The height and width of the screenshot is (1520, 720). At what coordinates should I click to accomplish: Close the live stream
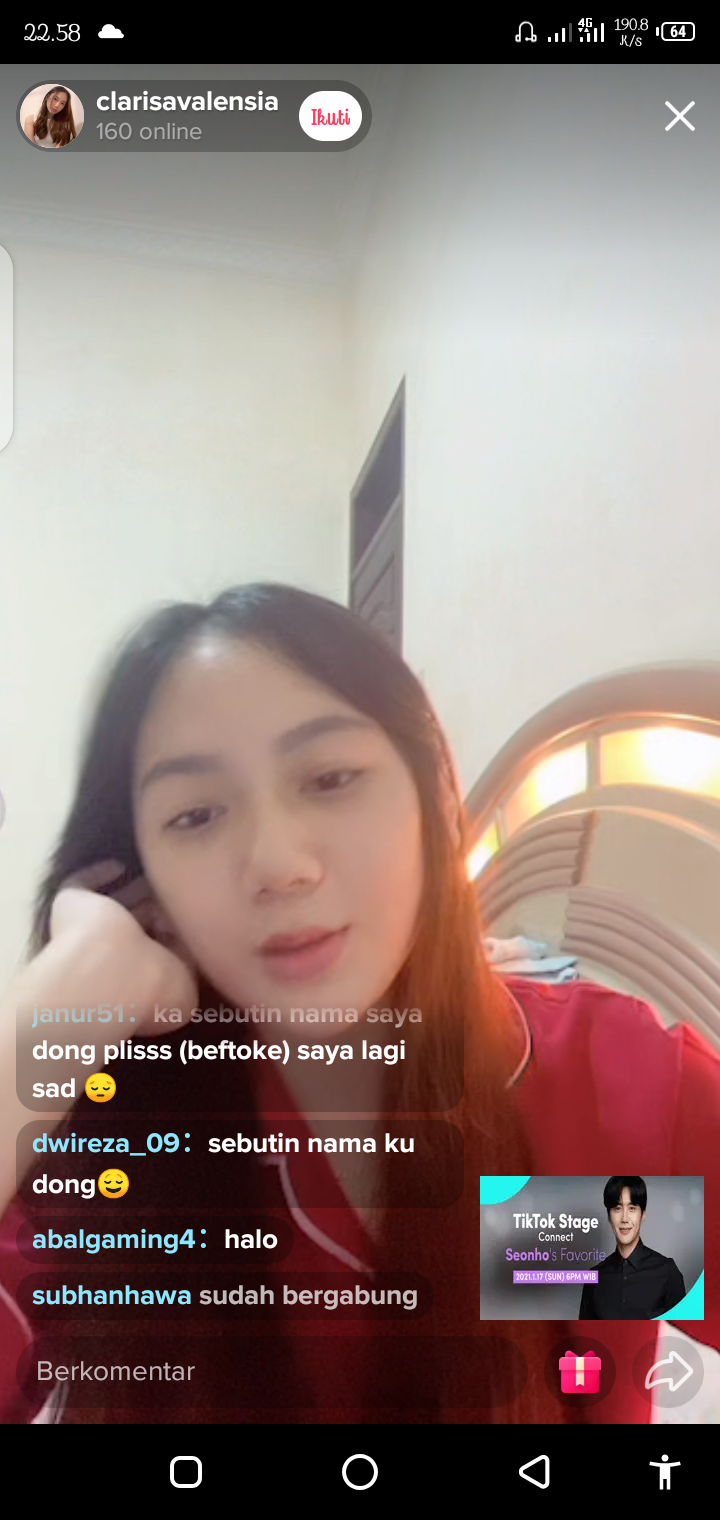(x=680, y=117)
